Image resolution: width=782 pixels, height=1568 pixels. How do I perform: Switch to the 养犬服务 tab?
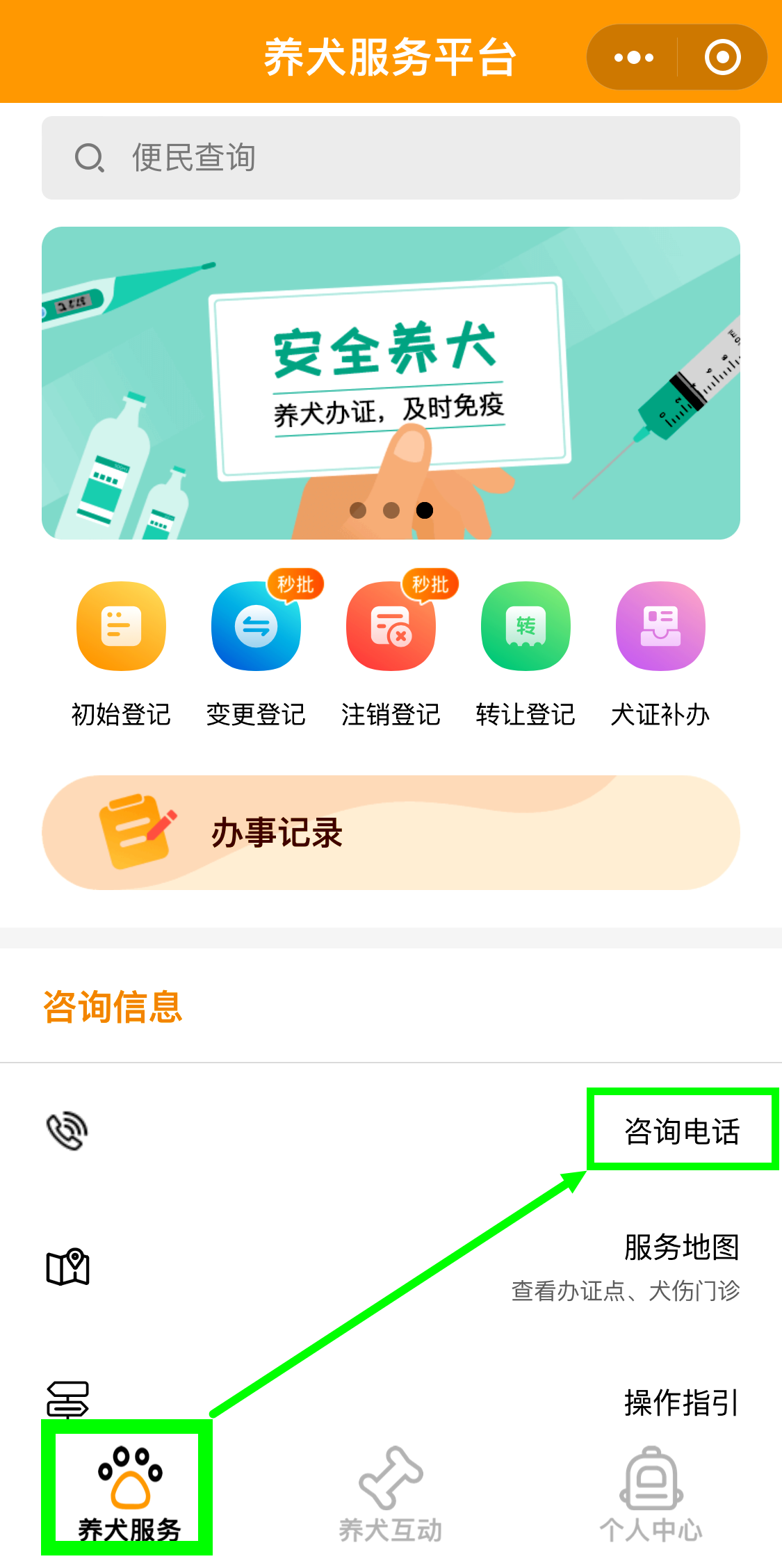129,1492
